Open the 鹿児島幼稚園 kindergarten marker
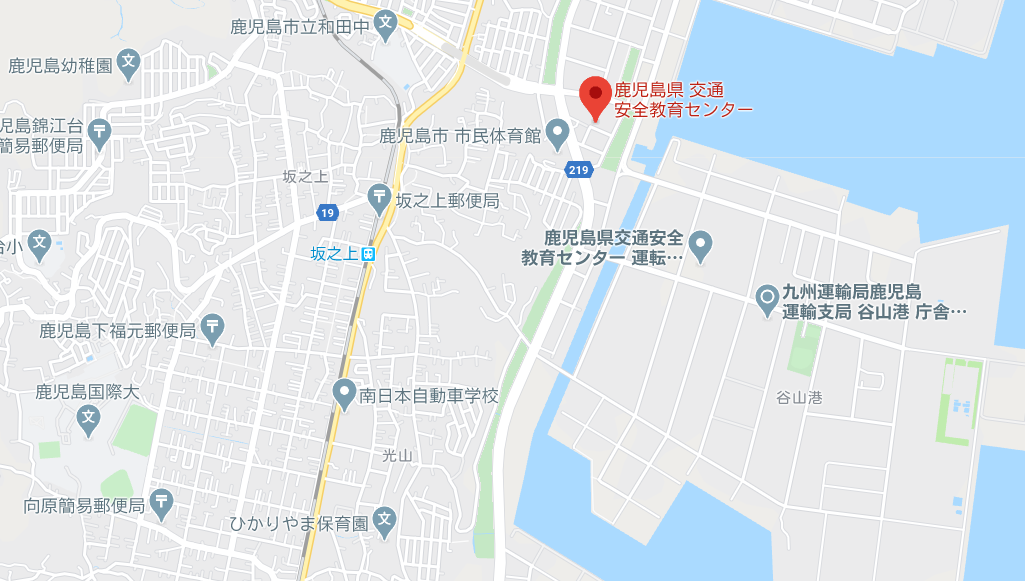Screen dimensions: 1025x581 128,66
